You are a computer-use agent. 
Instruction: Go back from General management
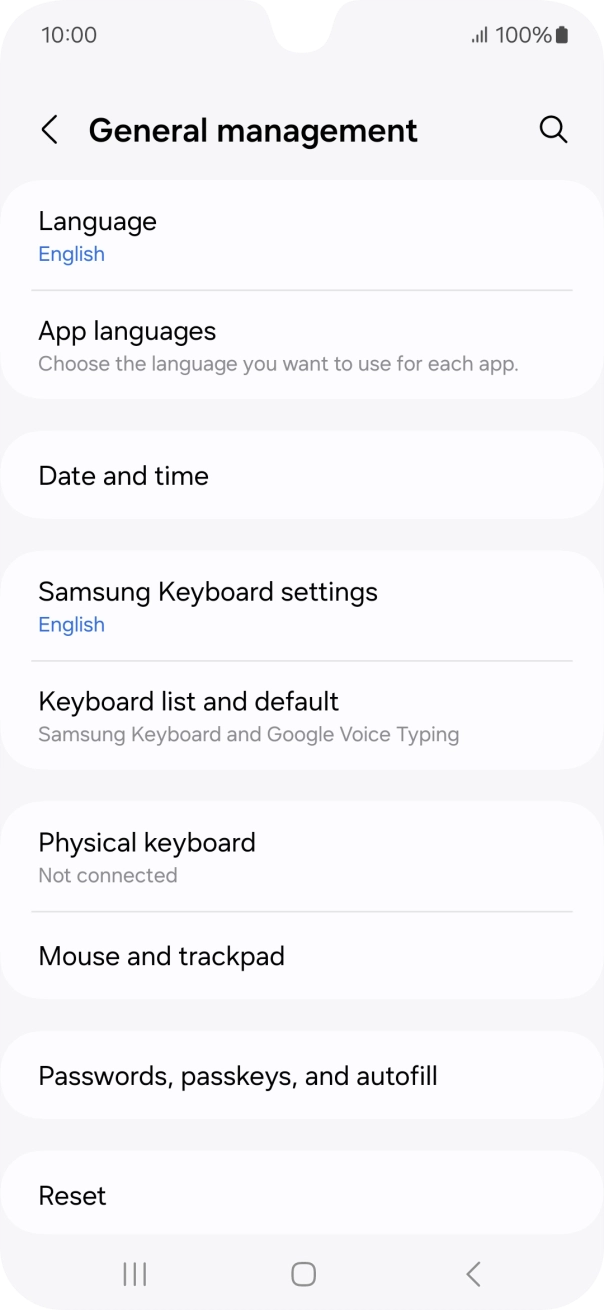click(49, 130)
